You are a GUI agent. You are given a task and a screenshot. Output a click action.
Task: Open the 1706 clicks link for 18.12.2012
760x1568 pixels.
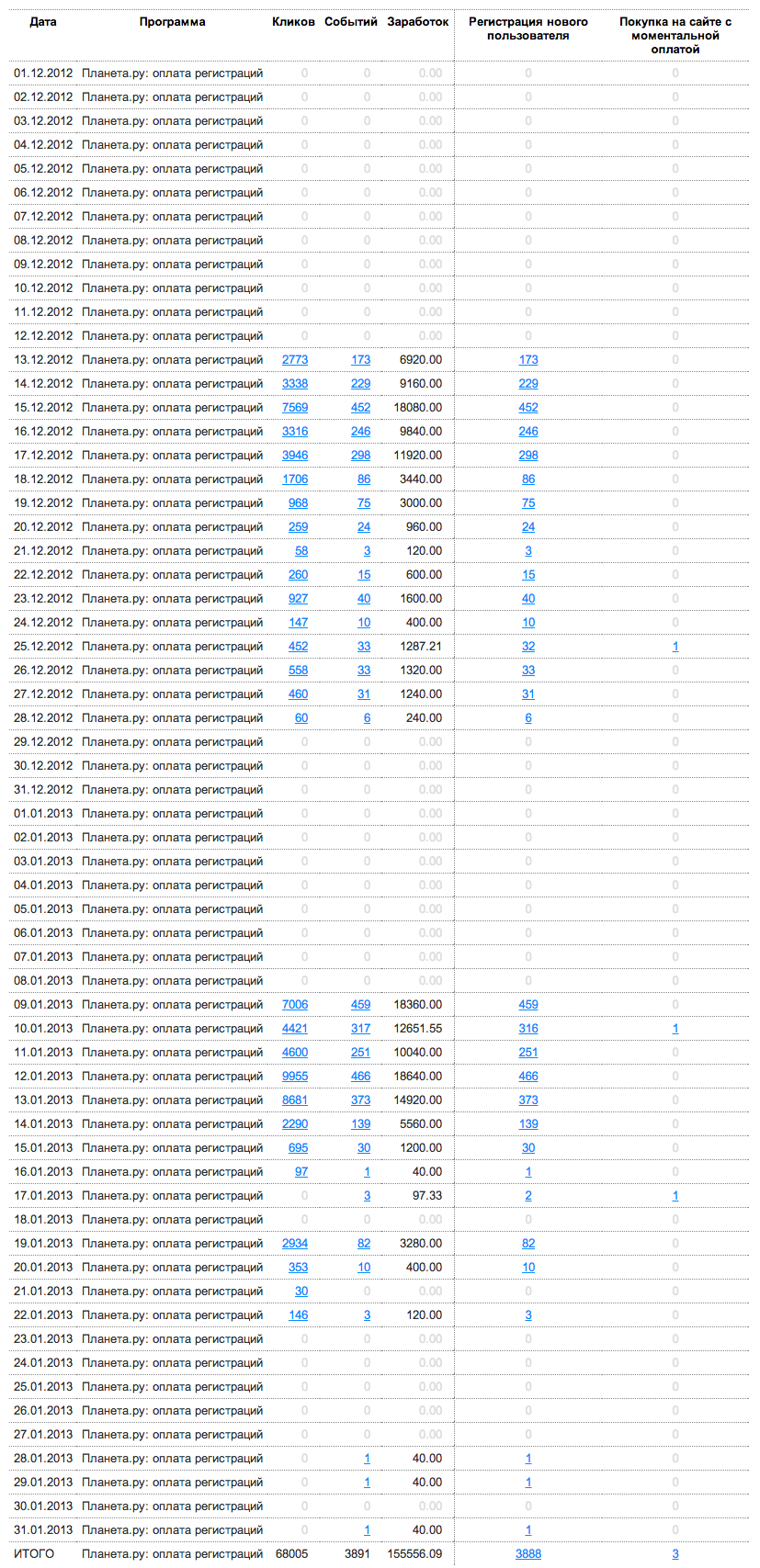(295, 479)
